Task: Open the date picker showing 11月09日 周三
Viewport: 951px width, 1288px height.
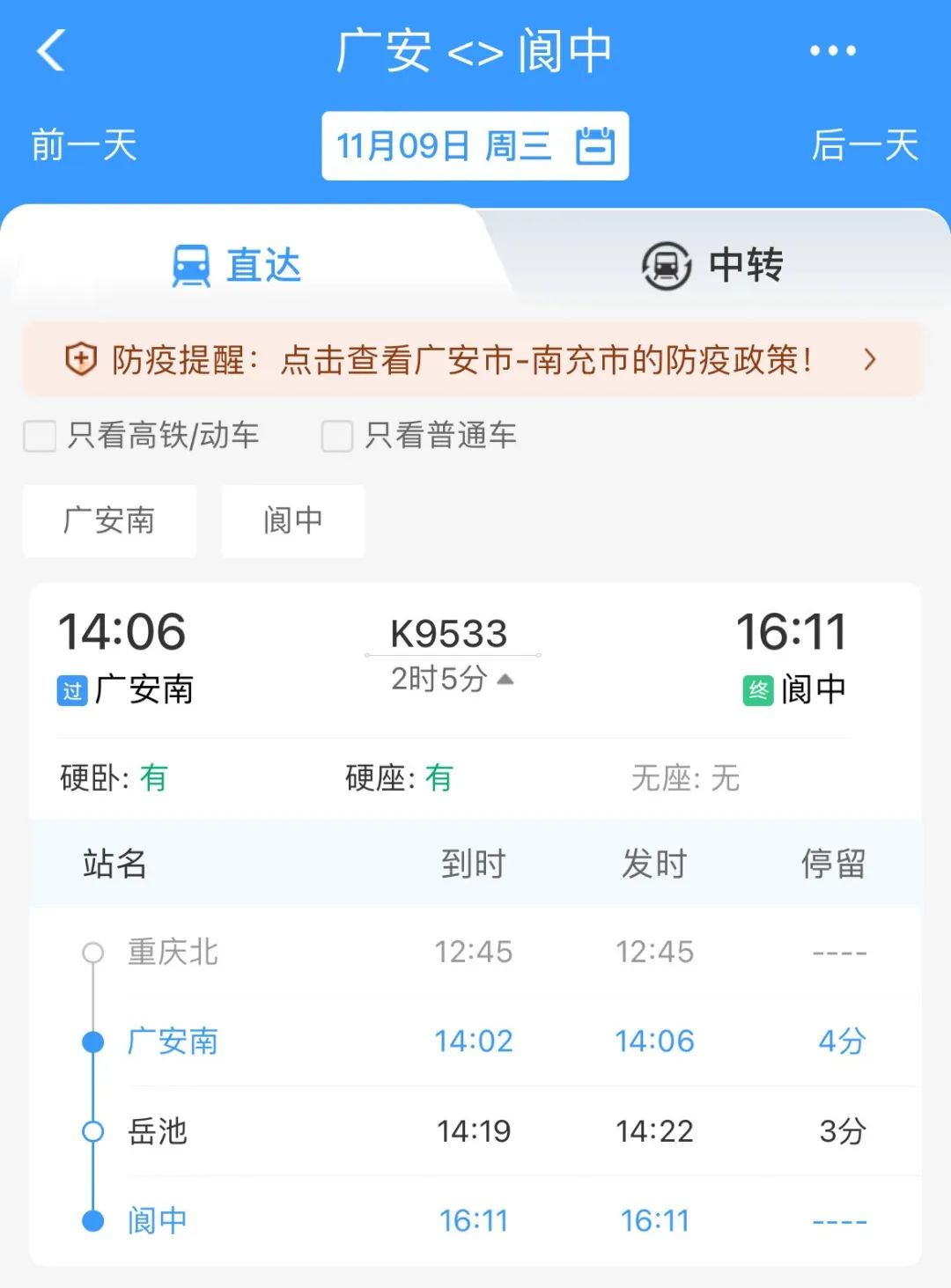Action: (475, 146)
